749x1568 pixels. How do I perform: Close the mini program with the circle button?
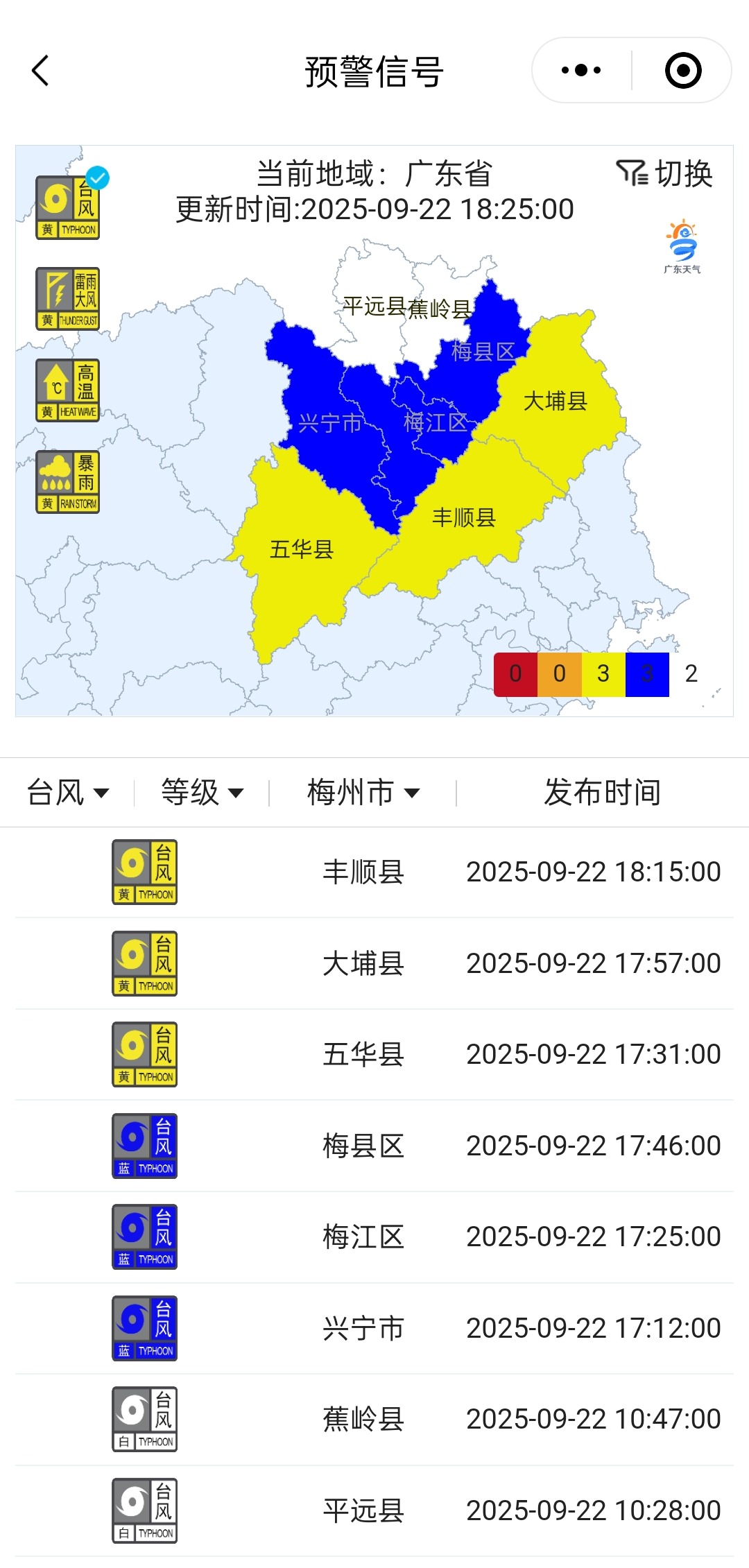[682, 71]
